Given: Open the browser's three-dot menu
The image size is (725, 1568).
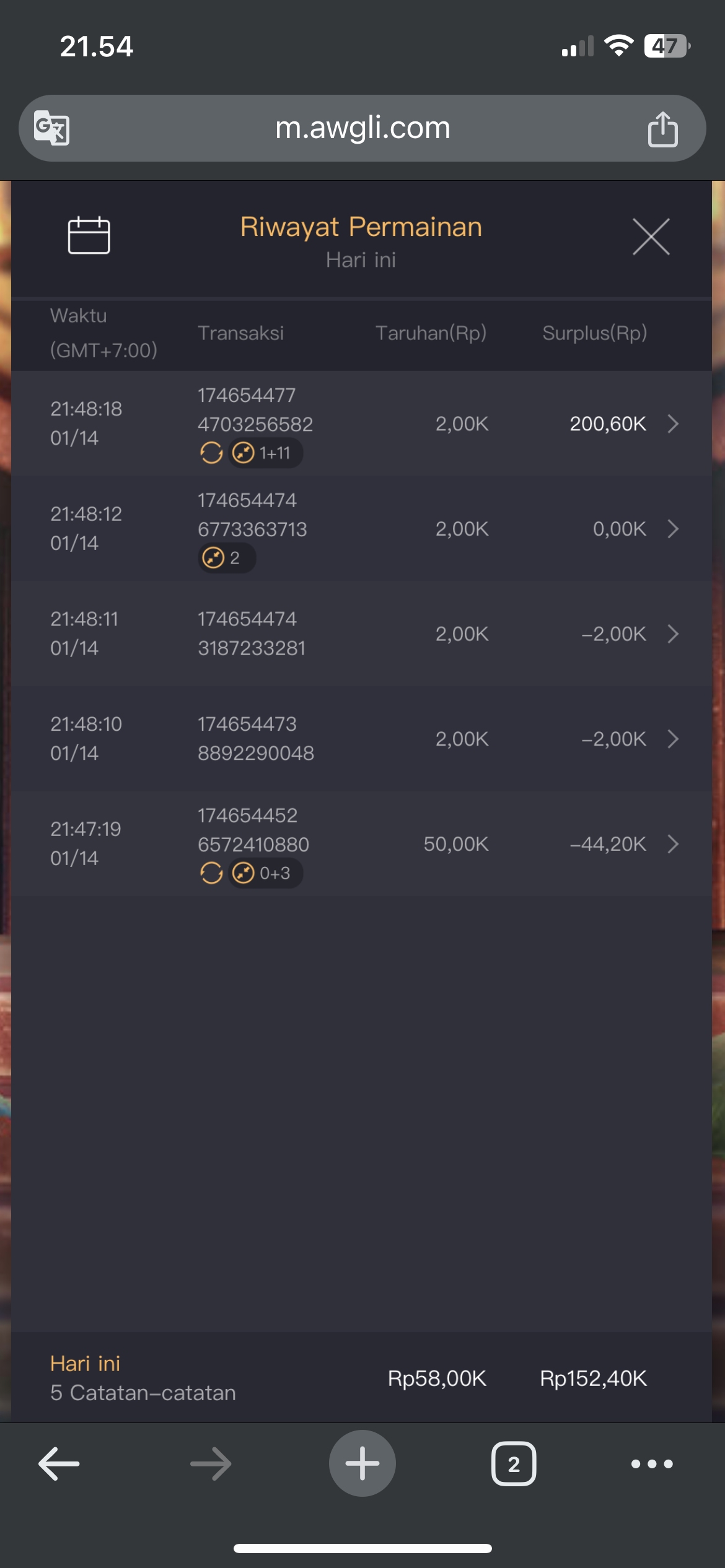Looking at the screenshot, I should (651, 1464).
